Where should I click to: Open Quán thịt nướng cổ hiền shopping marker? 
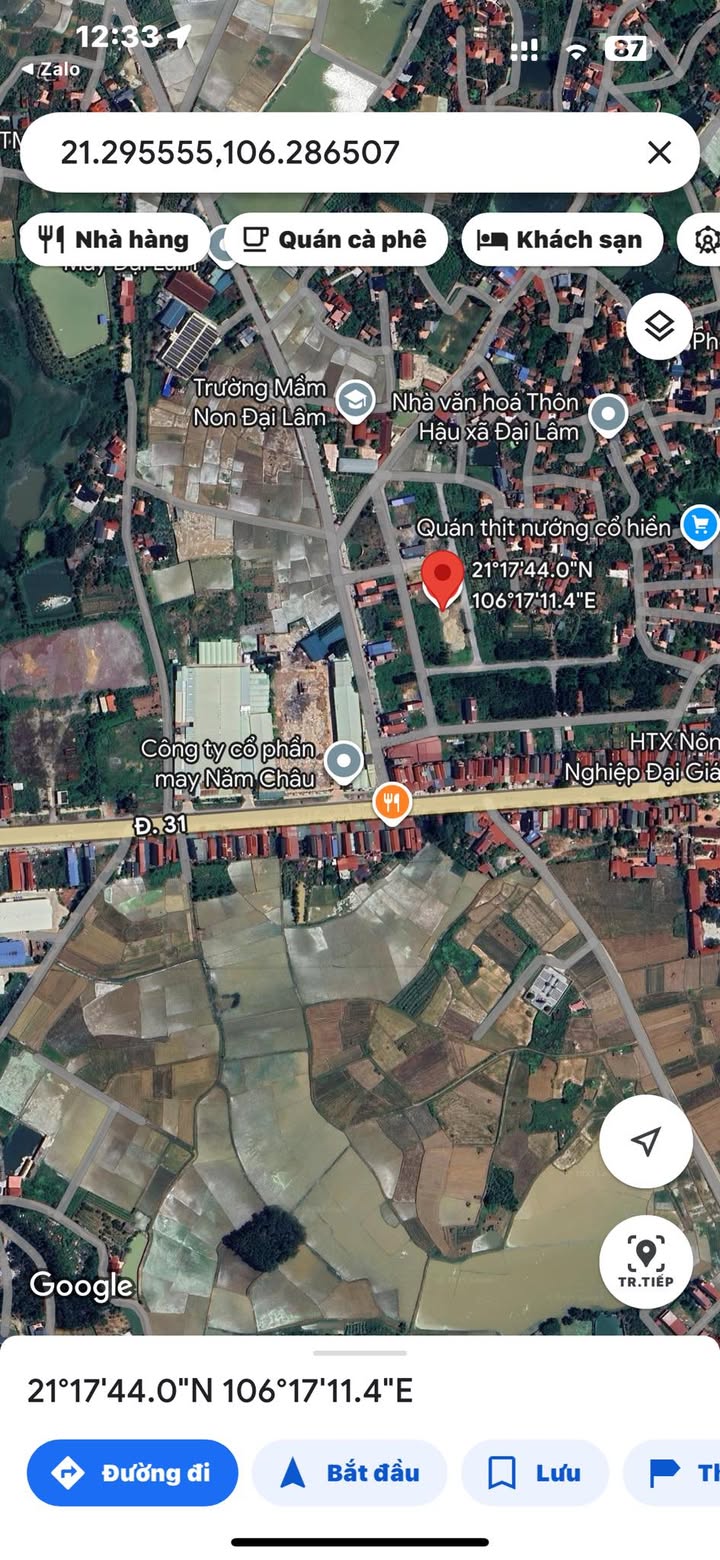pos(698,523)
